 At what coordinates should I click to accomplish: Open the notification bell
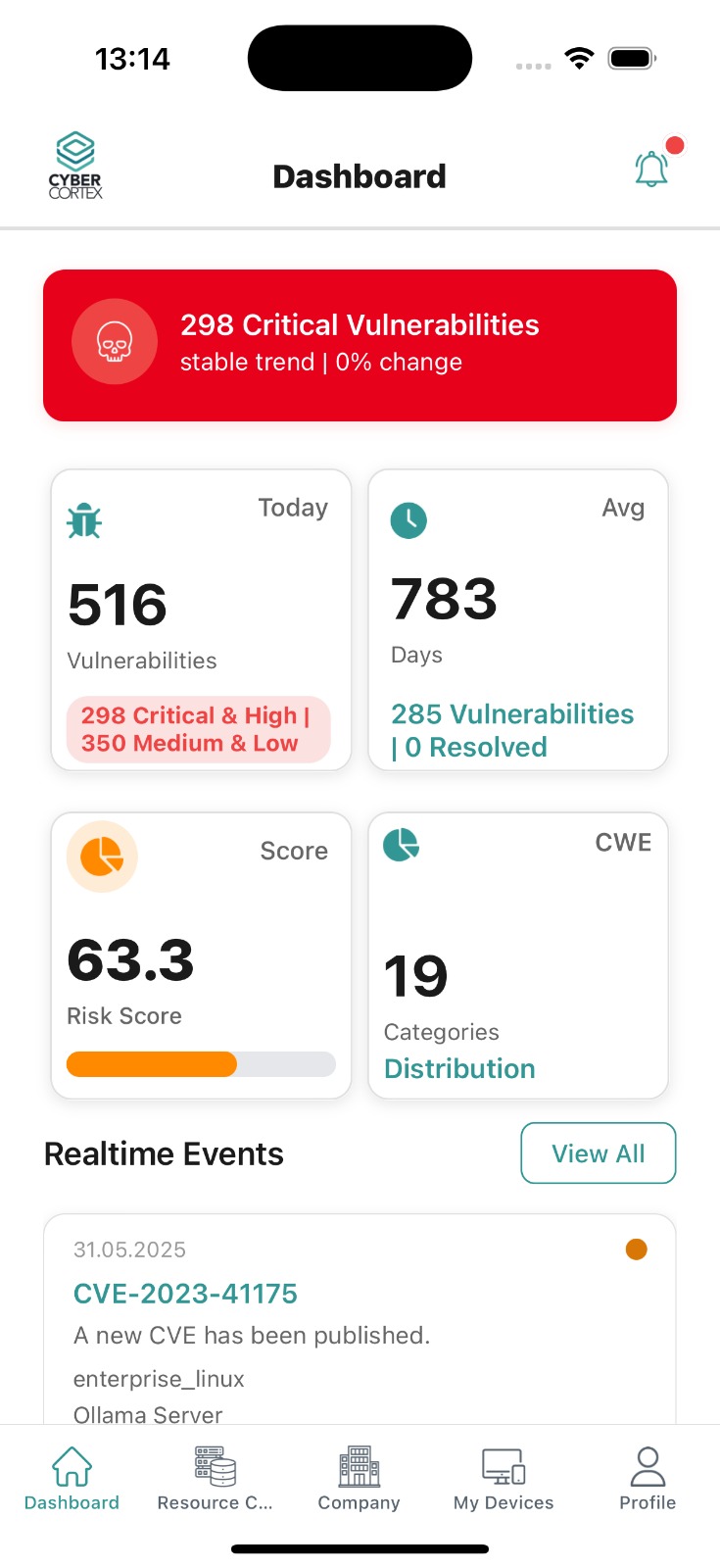(649, 167)
